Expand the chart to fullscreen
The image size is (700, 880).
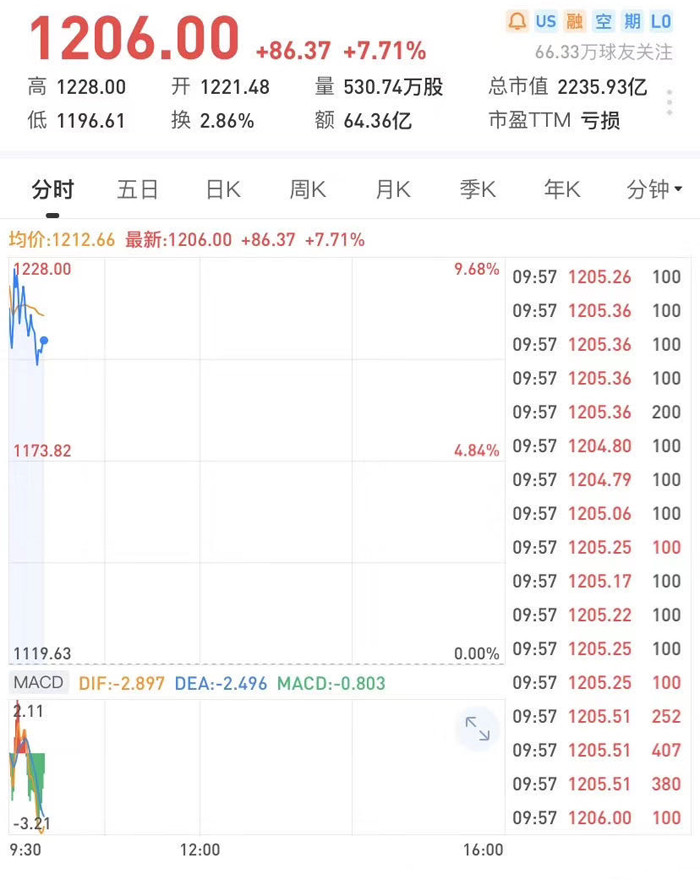pos(477,729)
